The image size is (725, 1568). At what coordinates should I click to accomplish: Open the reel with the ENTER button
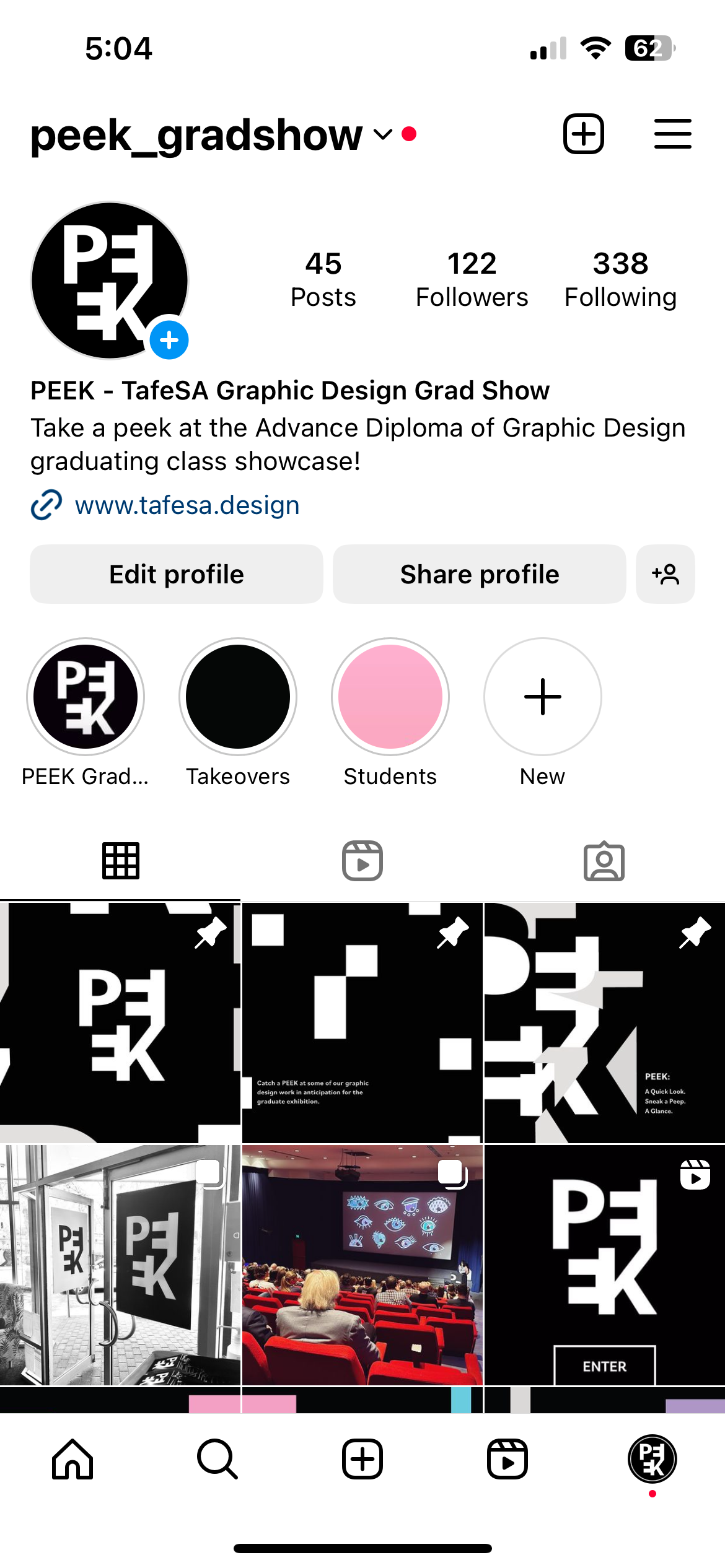[x=604, y=1265]
